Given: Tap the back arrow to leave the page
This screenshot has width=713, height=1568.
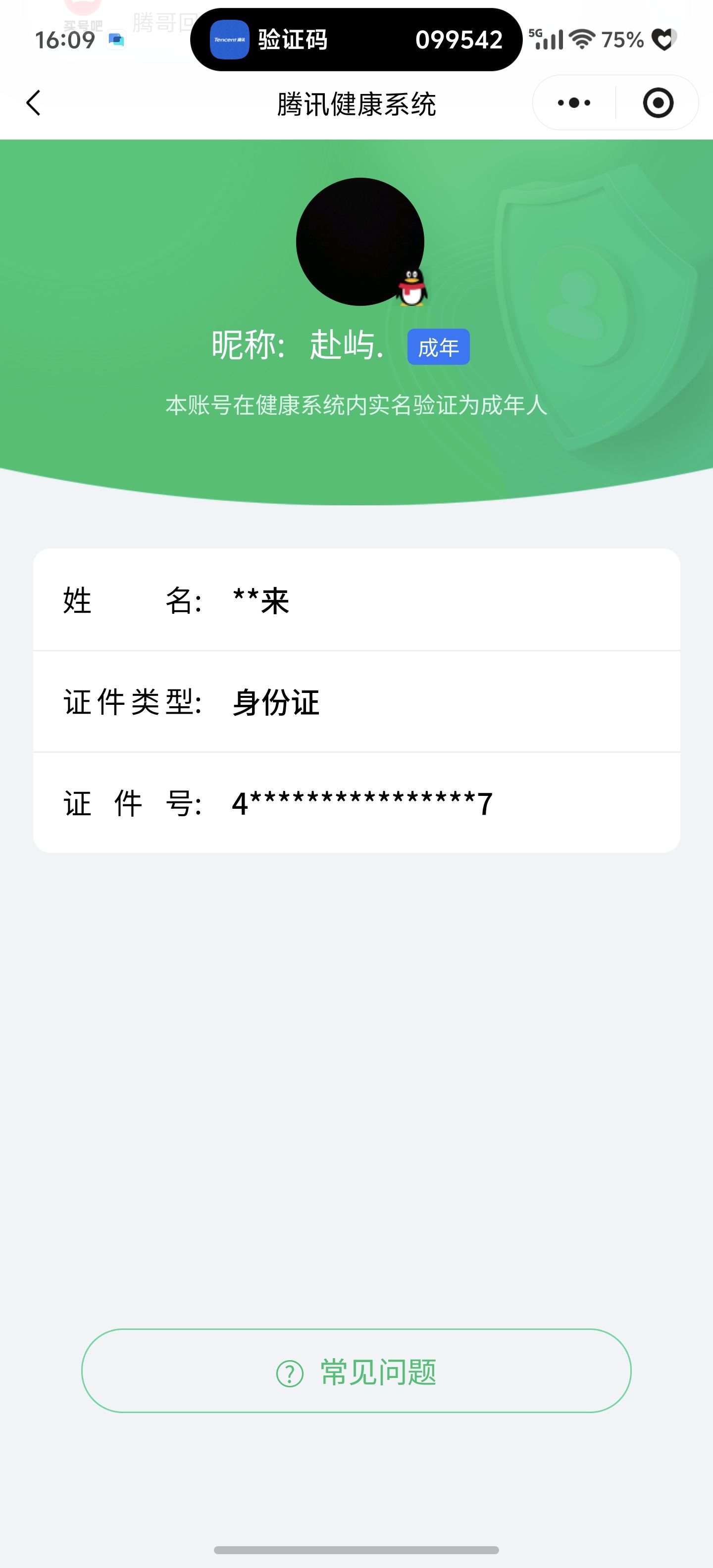Looking at the screenshot, I should (34, 103).
